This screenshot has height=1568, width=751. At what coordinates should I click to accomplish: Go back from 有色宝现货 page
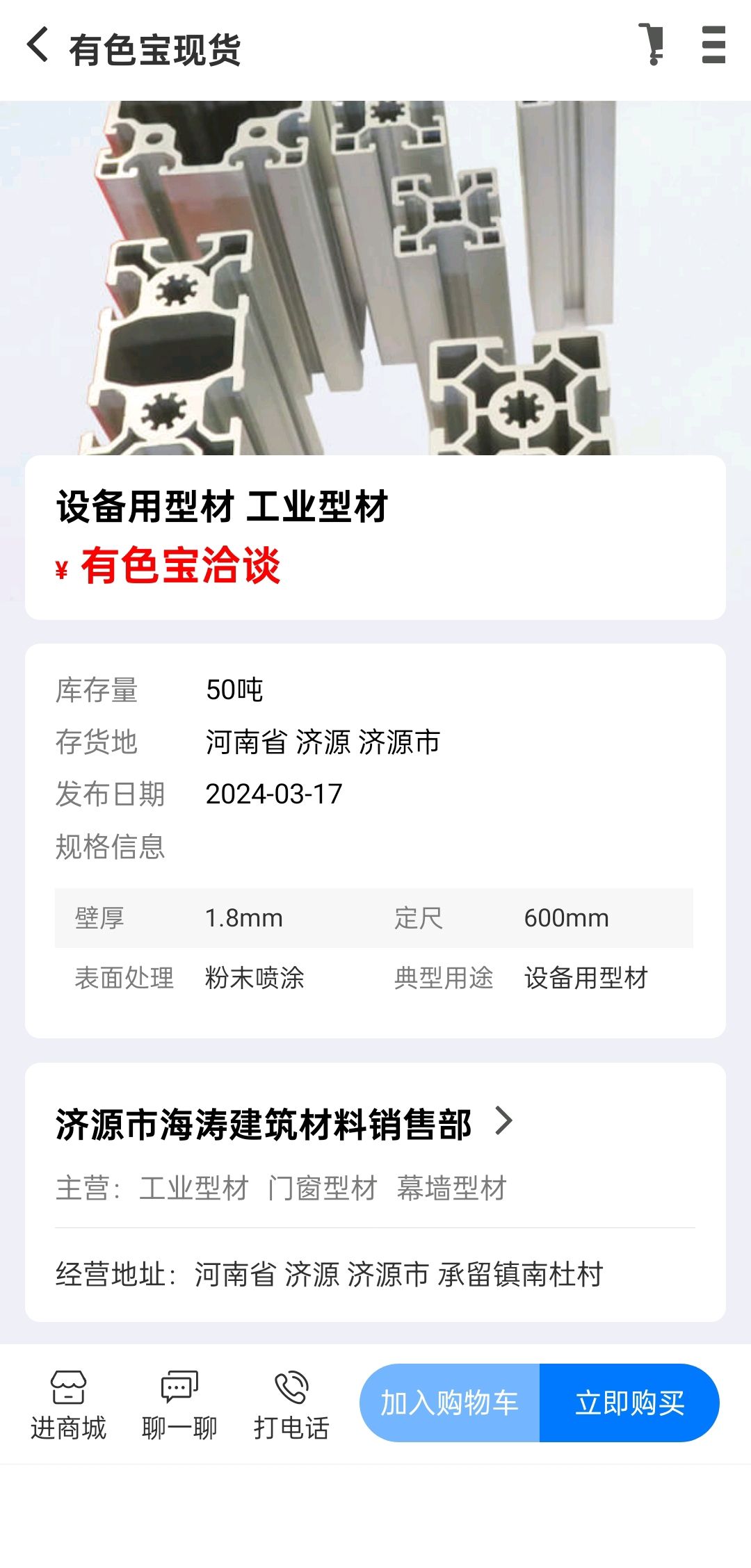point(38,46)
